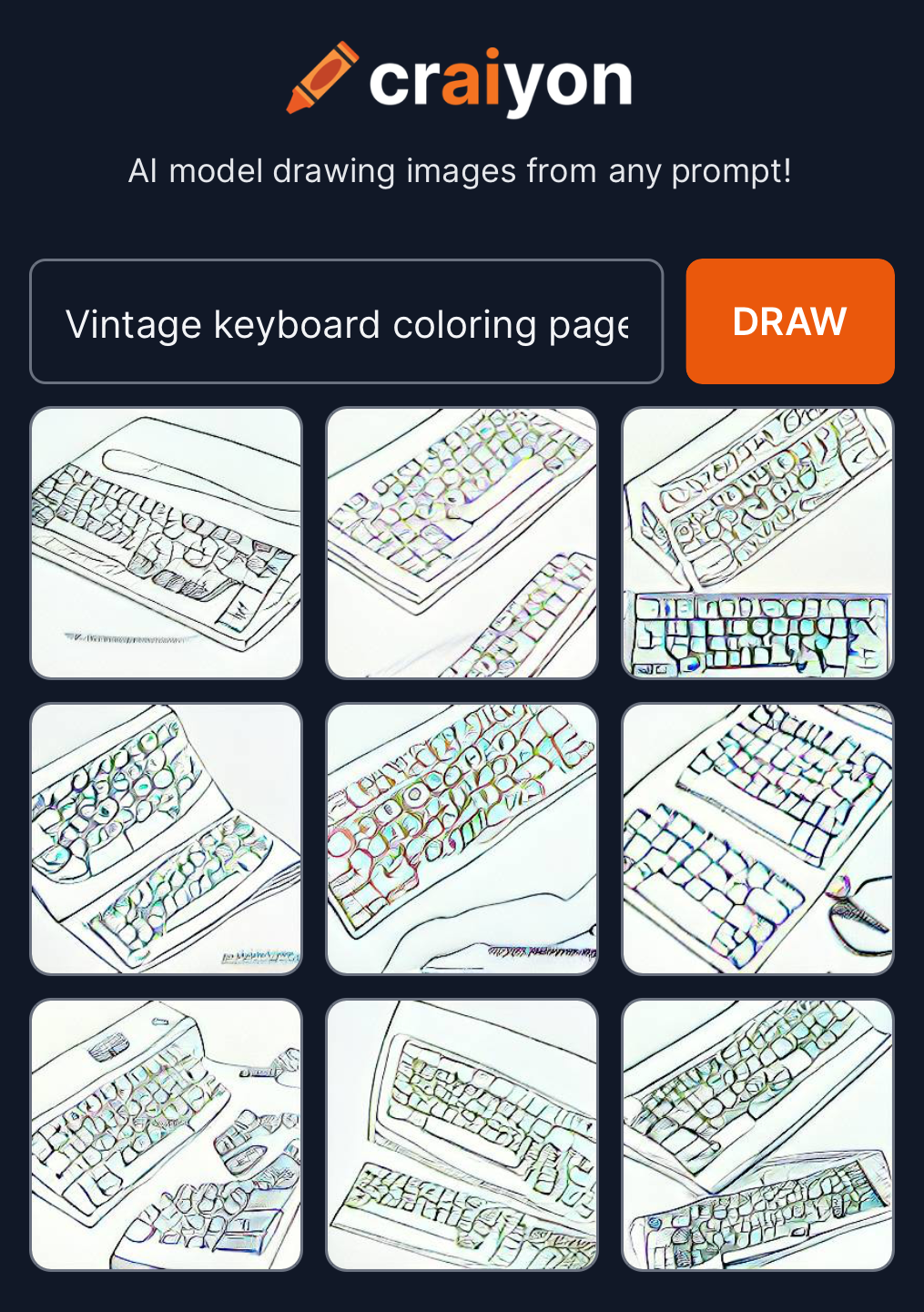Open the bottom-right stacked keyboards thumbnail
The width and height of the screenshot is (924, 1312).
point(757,1134)
